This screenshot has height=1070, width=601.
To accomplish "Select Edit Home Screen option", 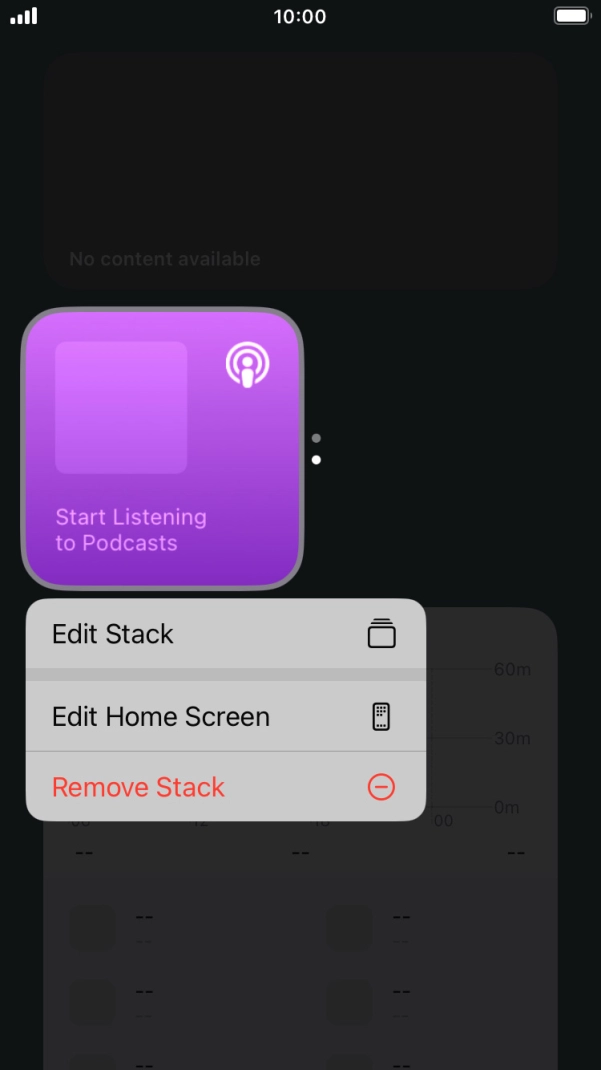I will tap(225, 717).
